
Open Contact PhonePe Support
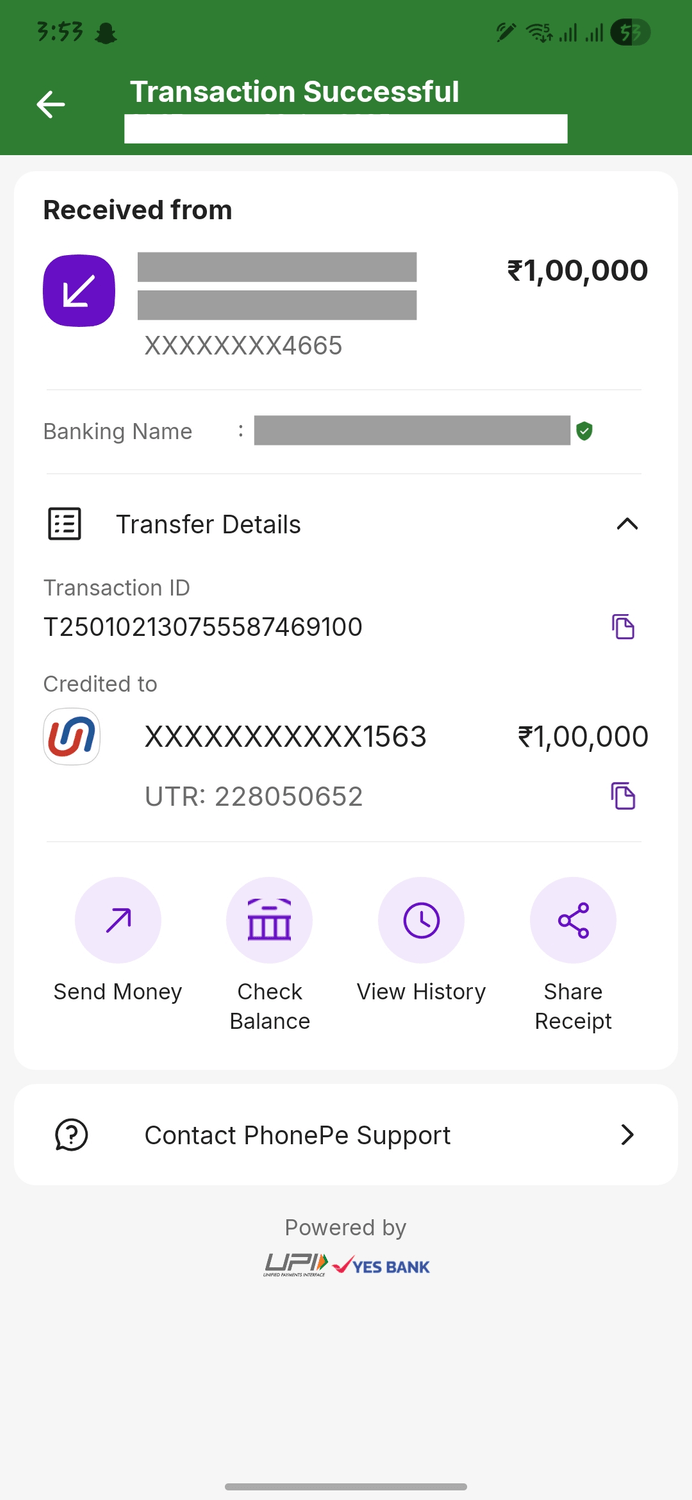346,1135
